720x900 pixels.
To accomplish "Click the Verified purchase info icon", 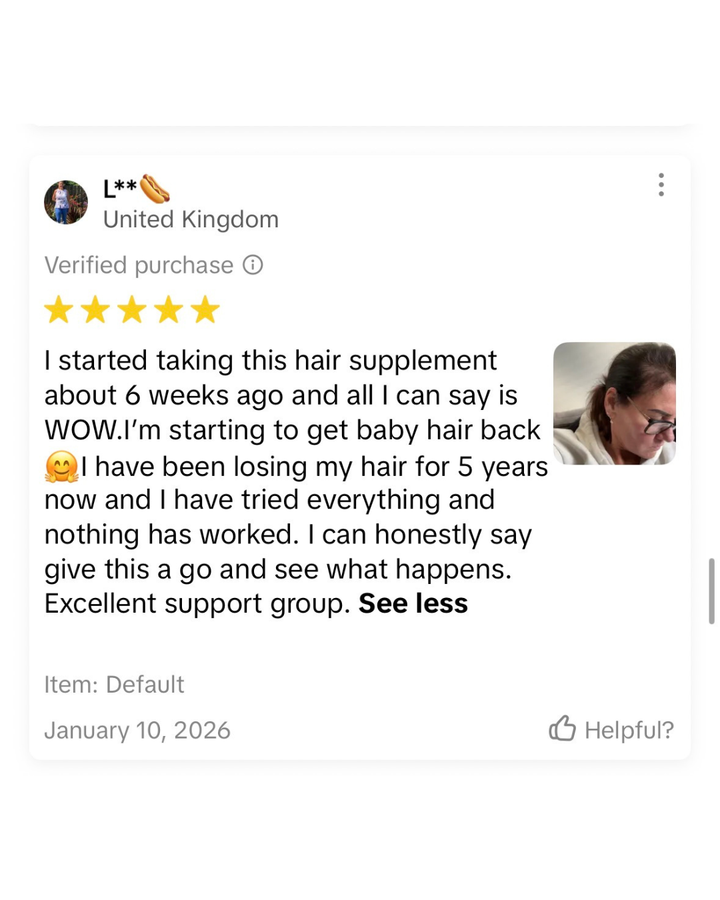I will (254, 265).
